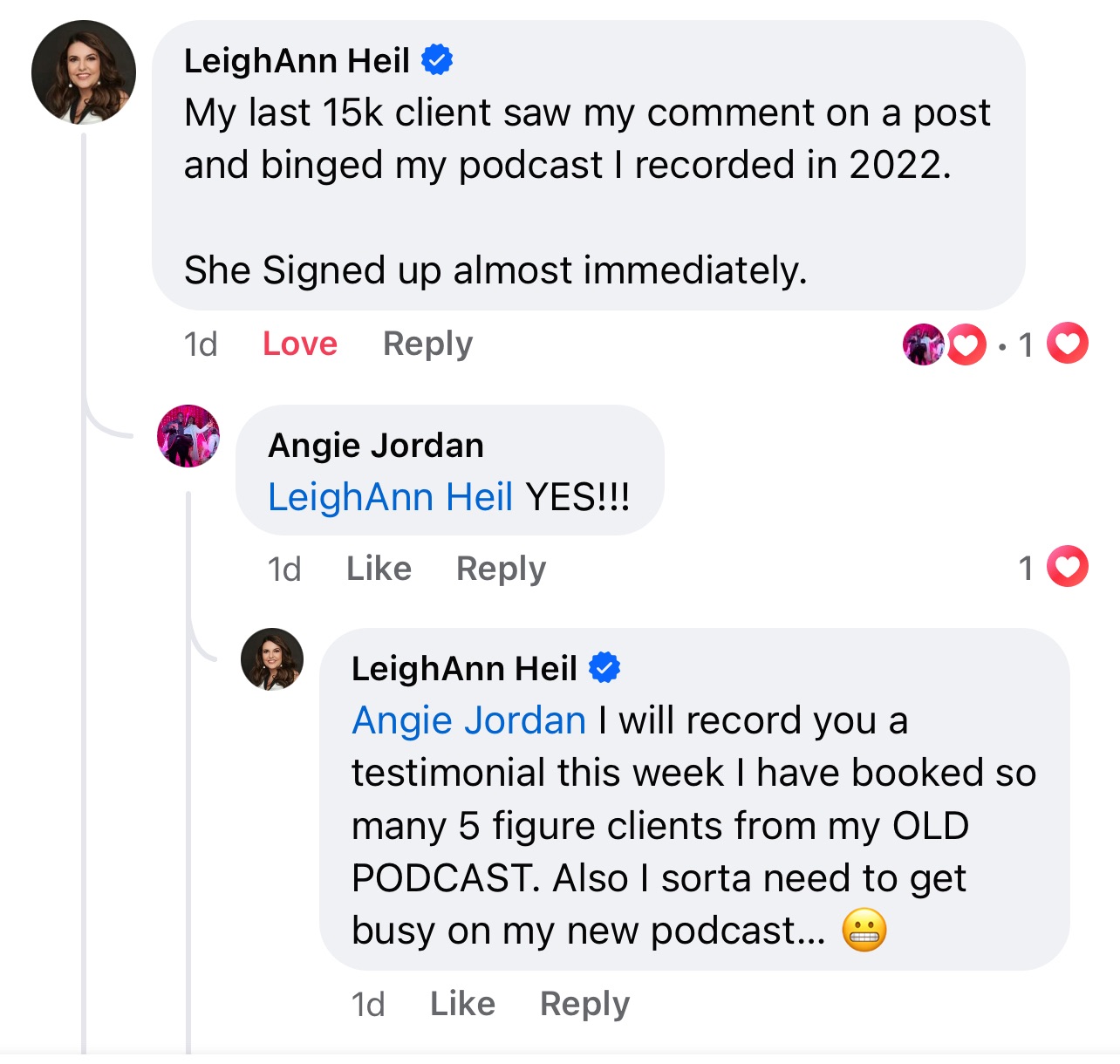
Task: Open the name Angie Jordan above YES!!!
Action: click(375, 446)
